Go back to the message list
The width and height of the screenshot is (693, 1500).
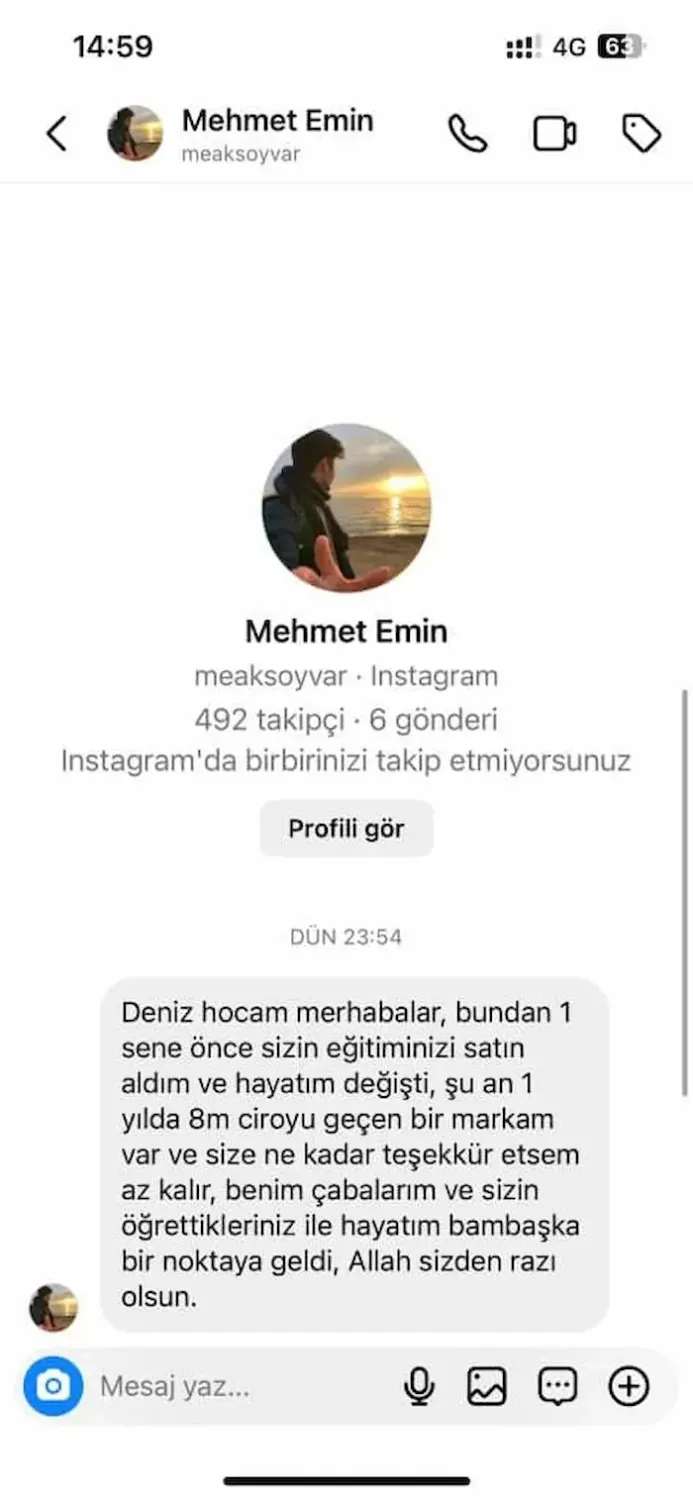coord(57,134)
